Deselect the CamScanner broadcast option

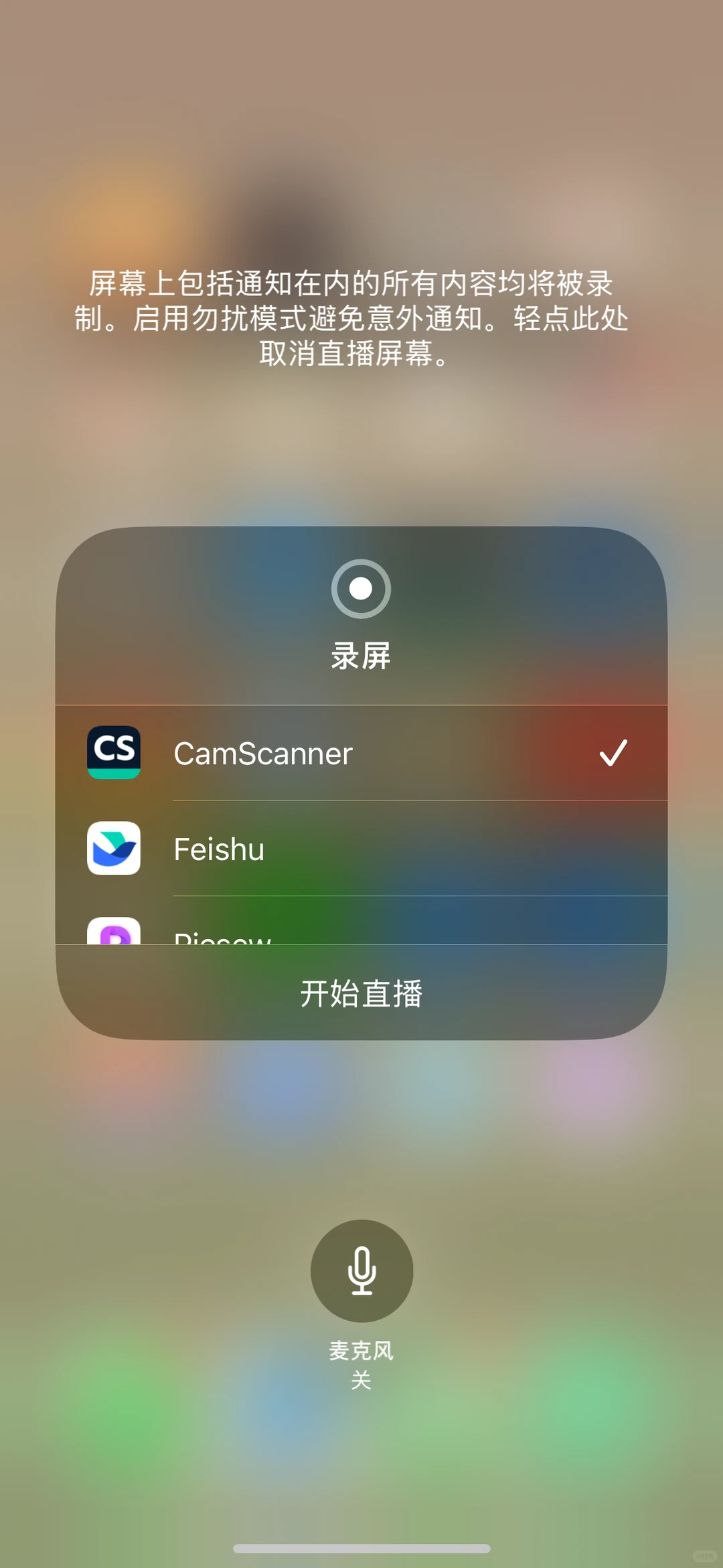(361, 753)
